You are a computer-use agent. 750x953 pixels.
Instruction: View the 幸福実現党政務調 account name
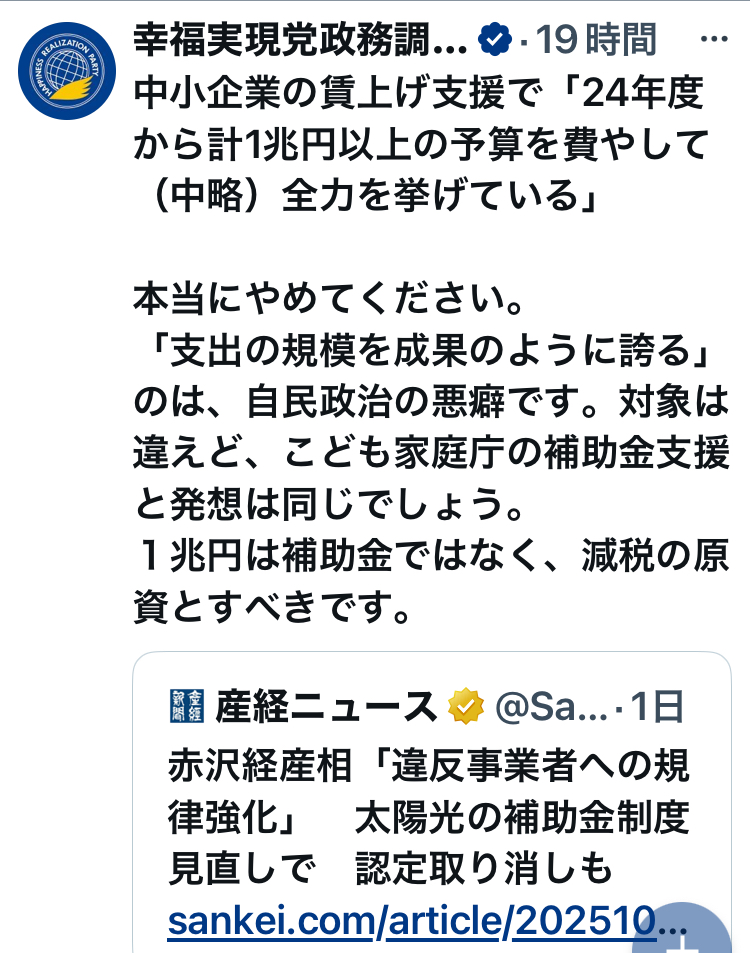(299, 40)
